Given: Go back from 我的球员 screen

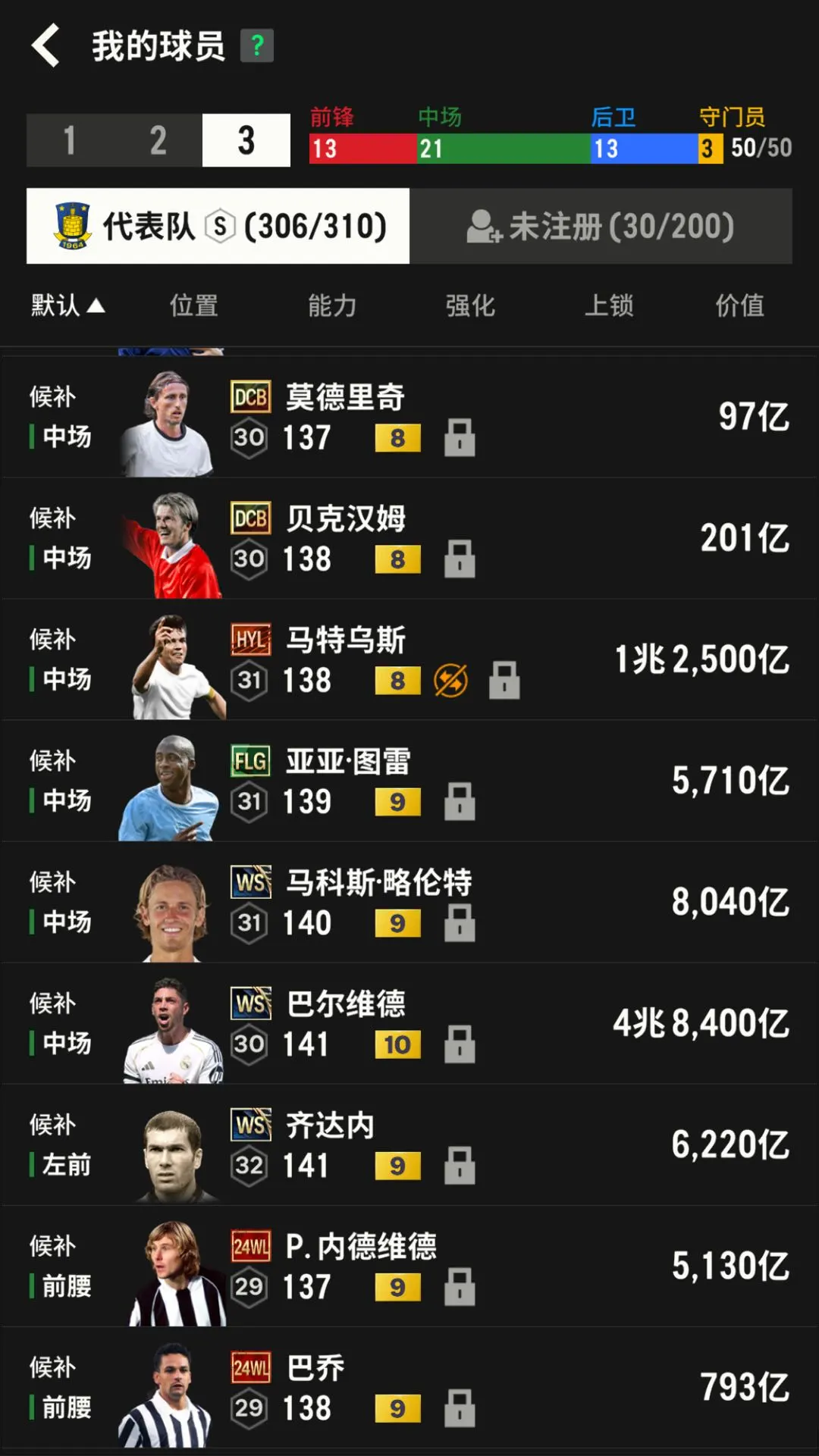Looking at the screenshot, I should point(45,45).
